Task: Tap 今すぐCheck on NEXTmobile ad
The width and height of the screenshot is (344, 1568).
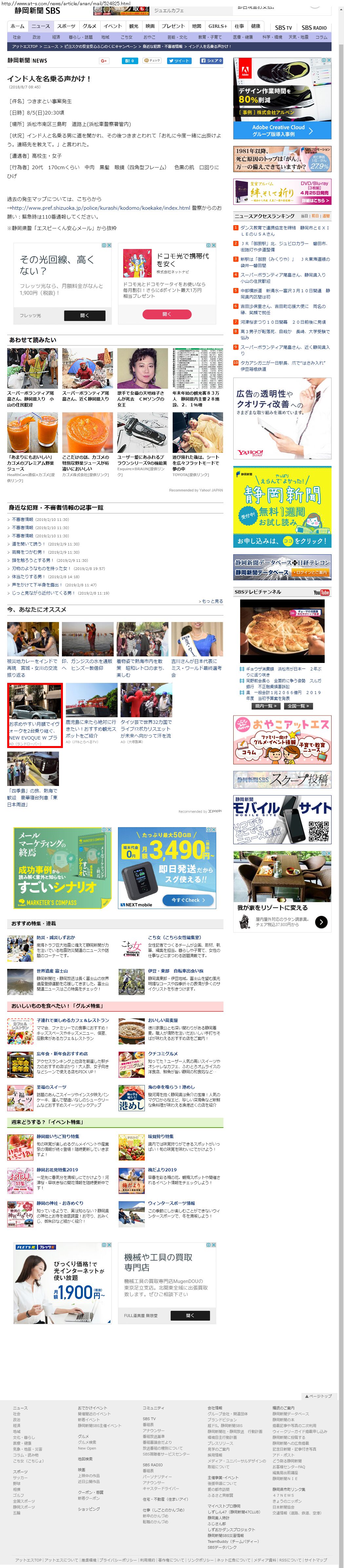Action: [187, 900]
